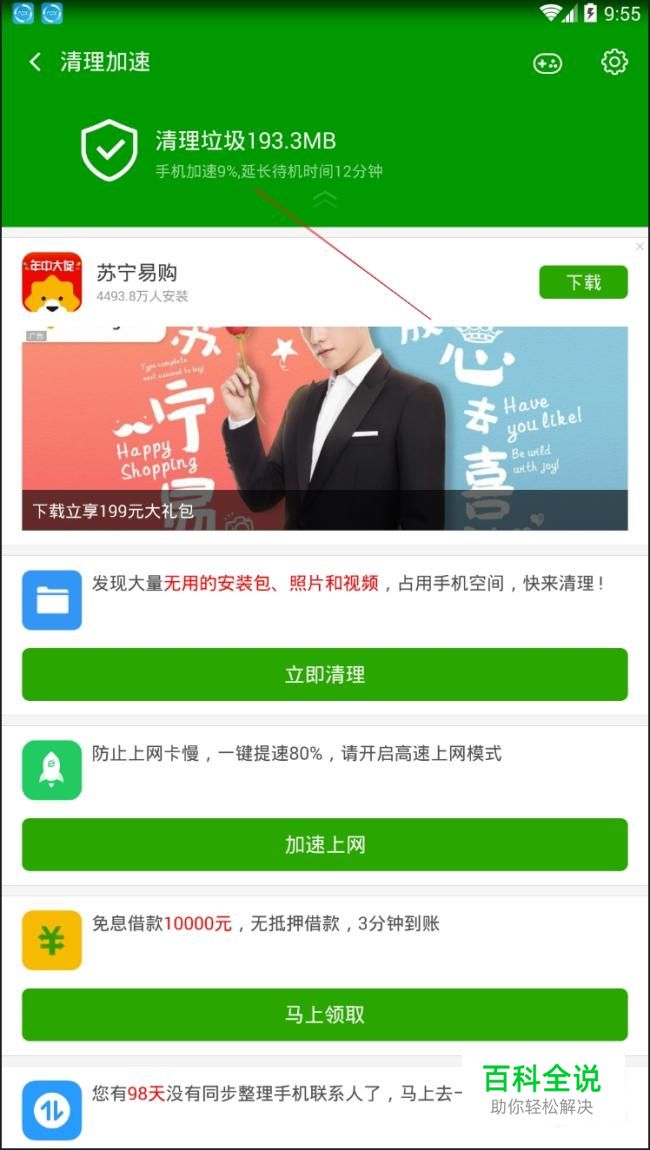Go back from the 清理加速 screen
Image resolution: width=650 pixels, height=1150 pixels.
click(35, 62)
